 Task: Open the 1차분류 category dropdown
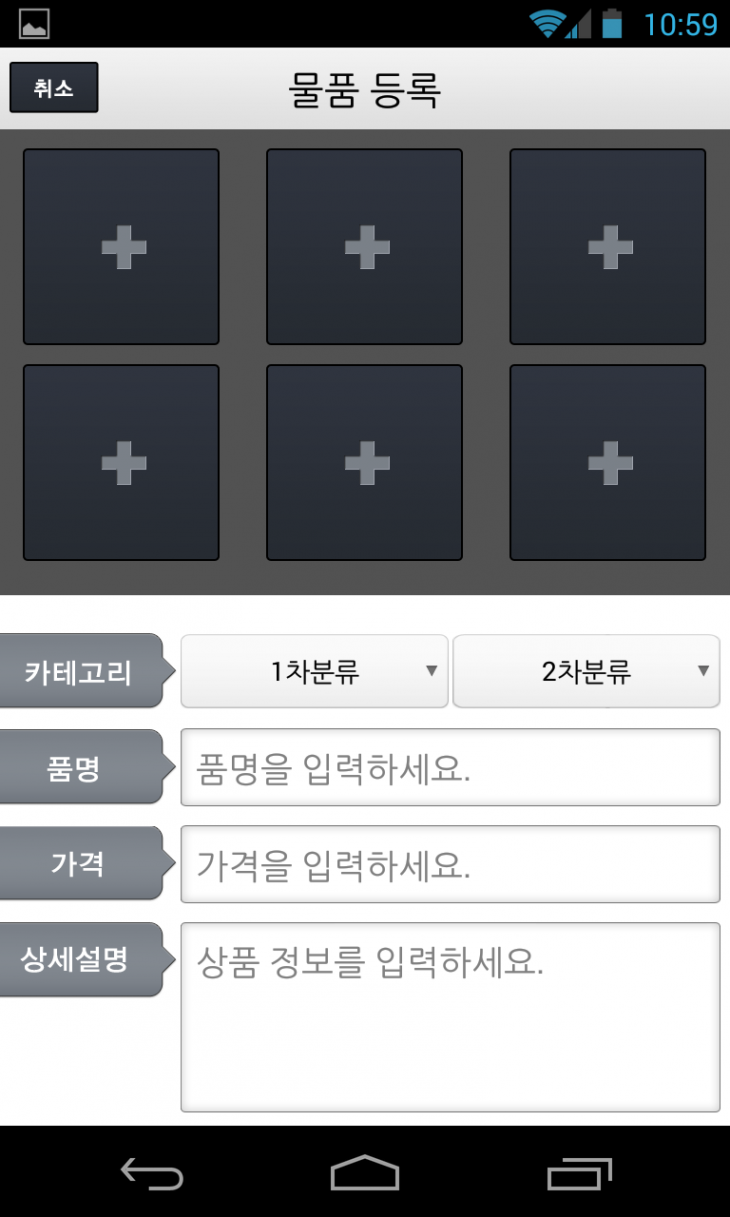(x=314, y=671)
